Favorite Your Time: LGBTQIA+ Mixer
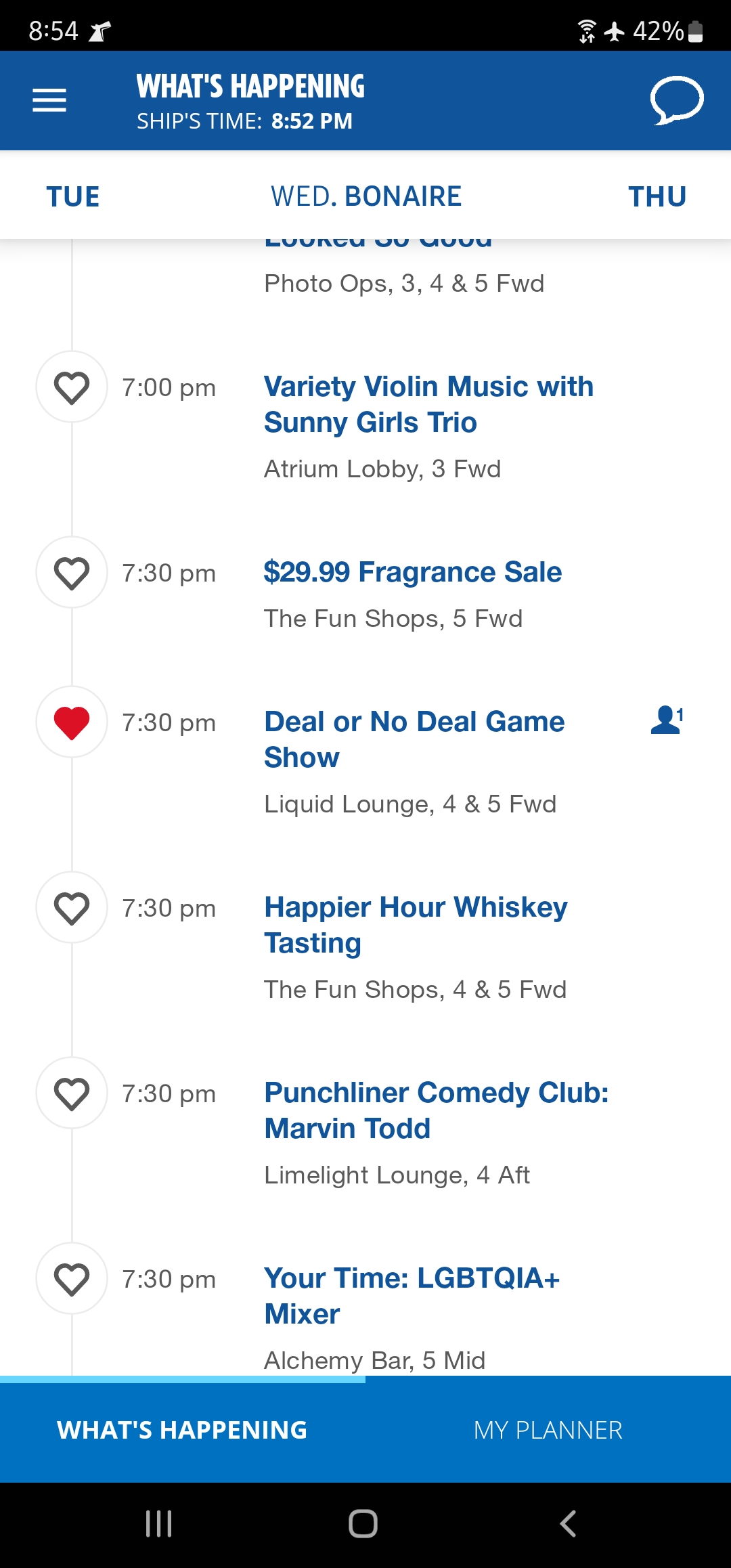731x1568 pixels. (72, 1279)
